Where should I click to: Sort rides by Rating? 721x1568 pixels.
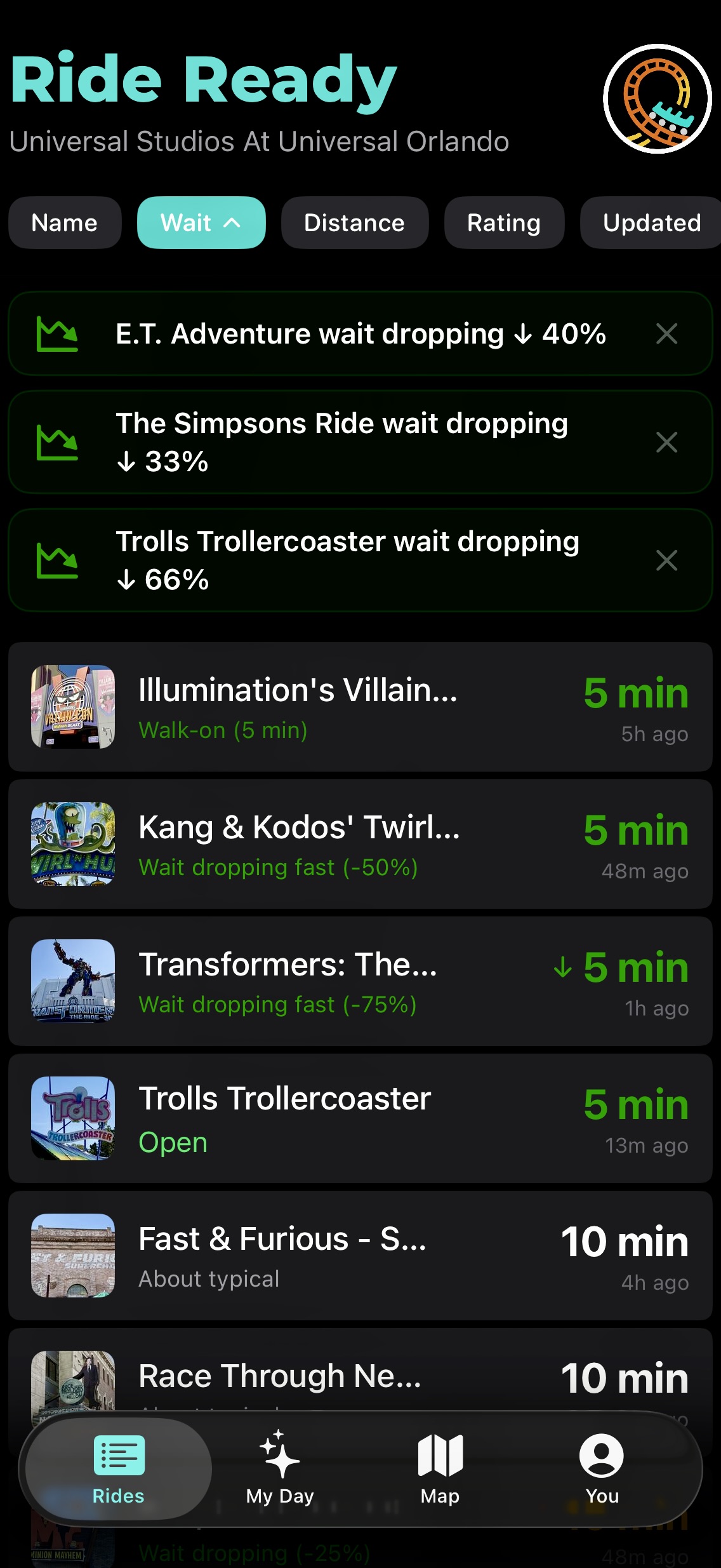click(x=504, y=223)
